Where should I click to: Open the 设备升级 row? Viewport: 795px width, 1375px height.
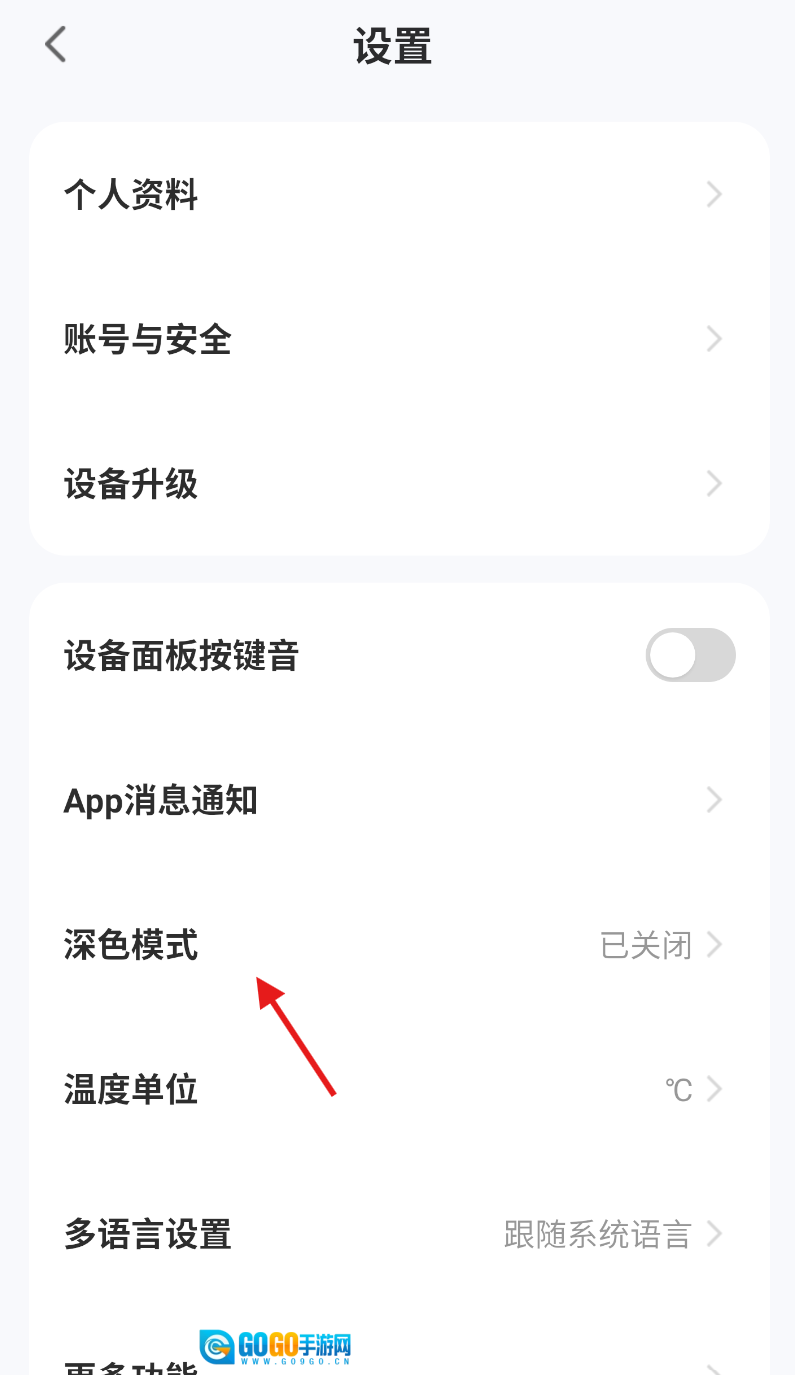click(x=398, y=484)
